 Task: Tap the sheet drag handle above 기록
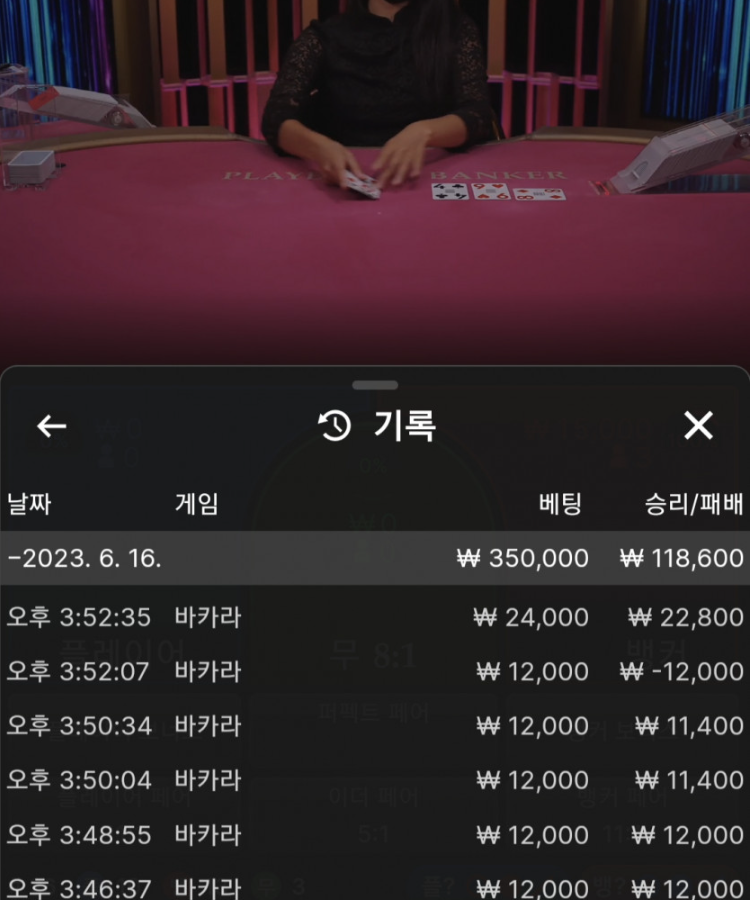[x=375, y=385]
